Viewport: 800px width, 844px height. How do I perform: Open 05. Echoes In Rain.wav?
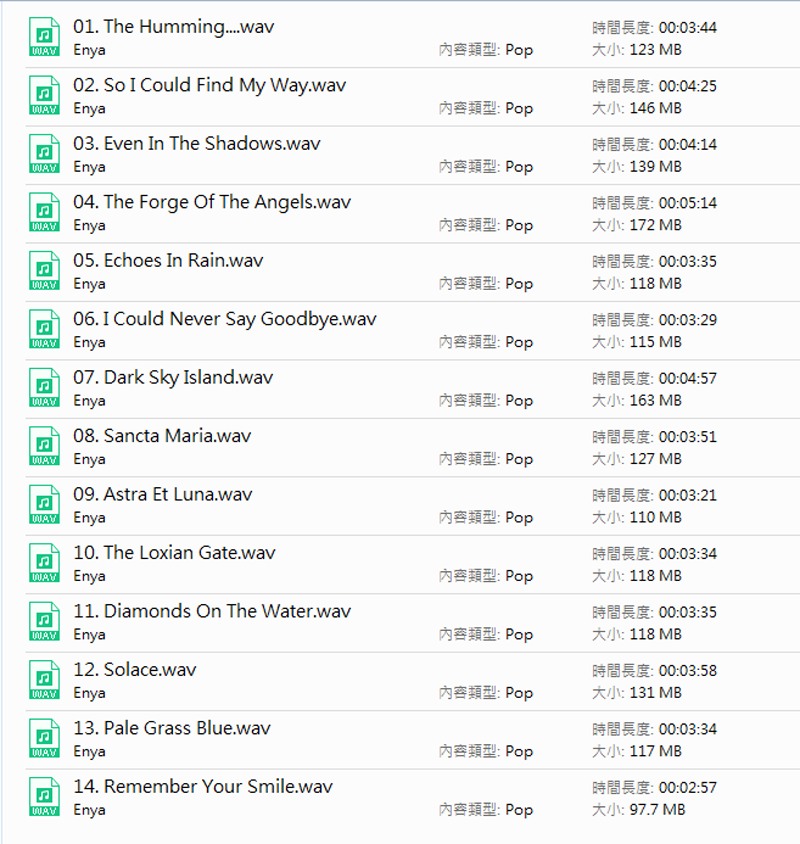[168, 261]
